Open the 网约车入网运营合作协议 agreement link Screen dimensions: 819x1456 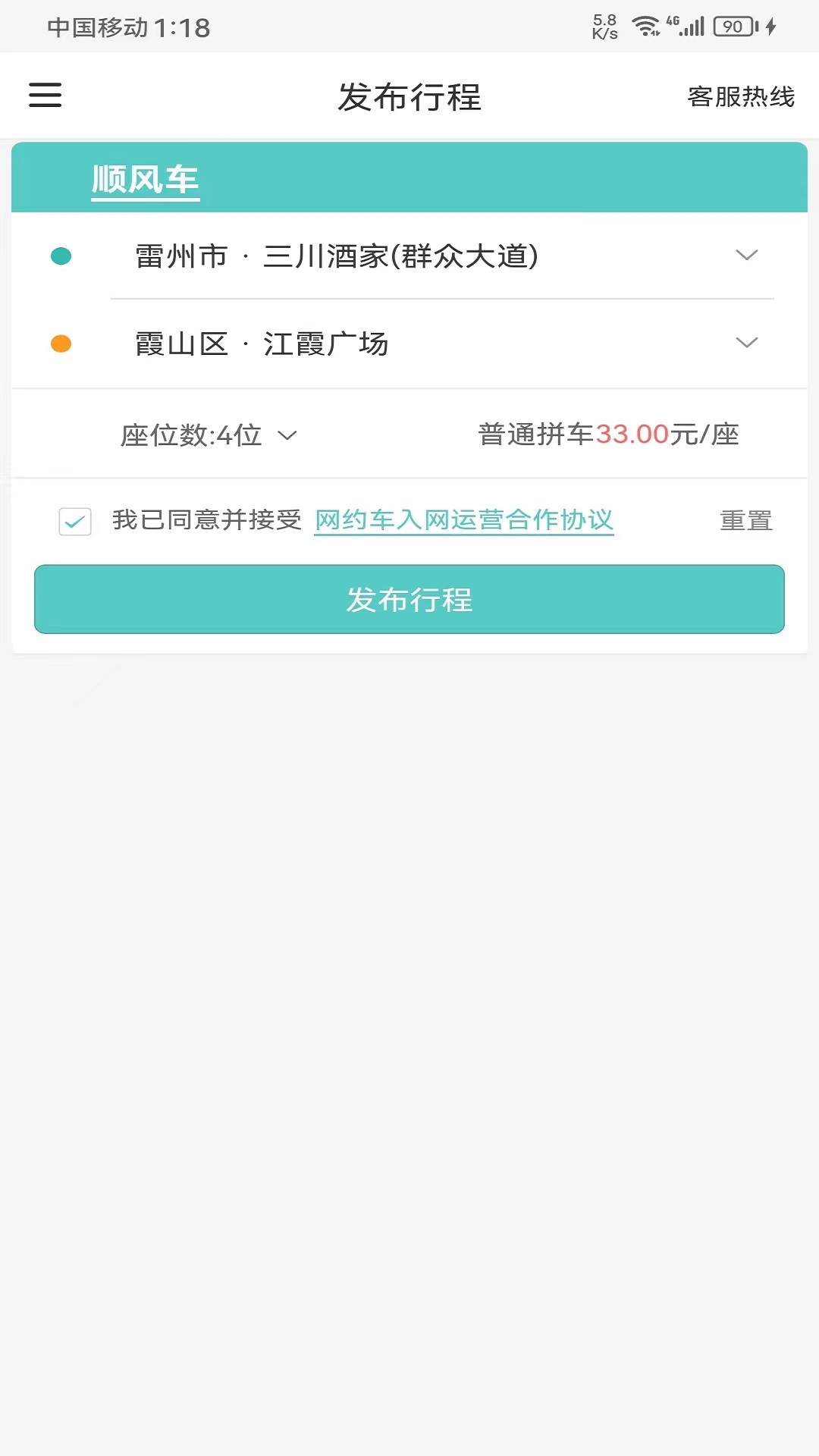(466, 521)
